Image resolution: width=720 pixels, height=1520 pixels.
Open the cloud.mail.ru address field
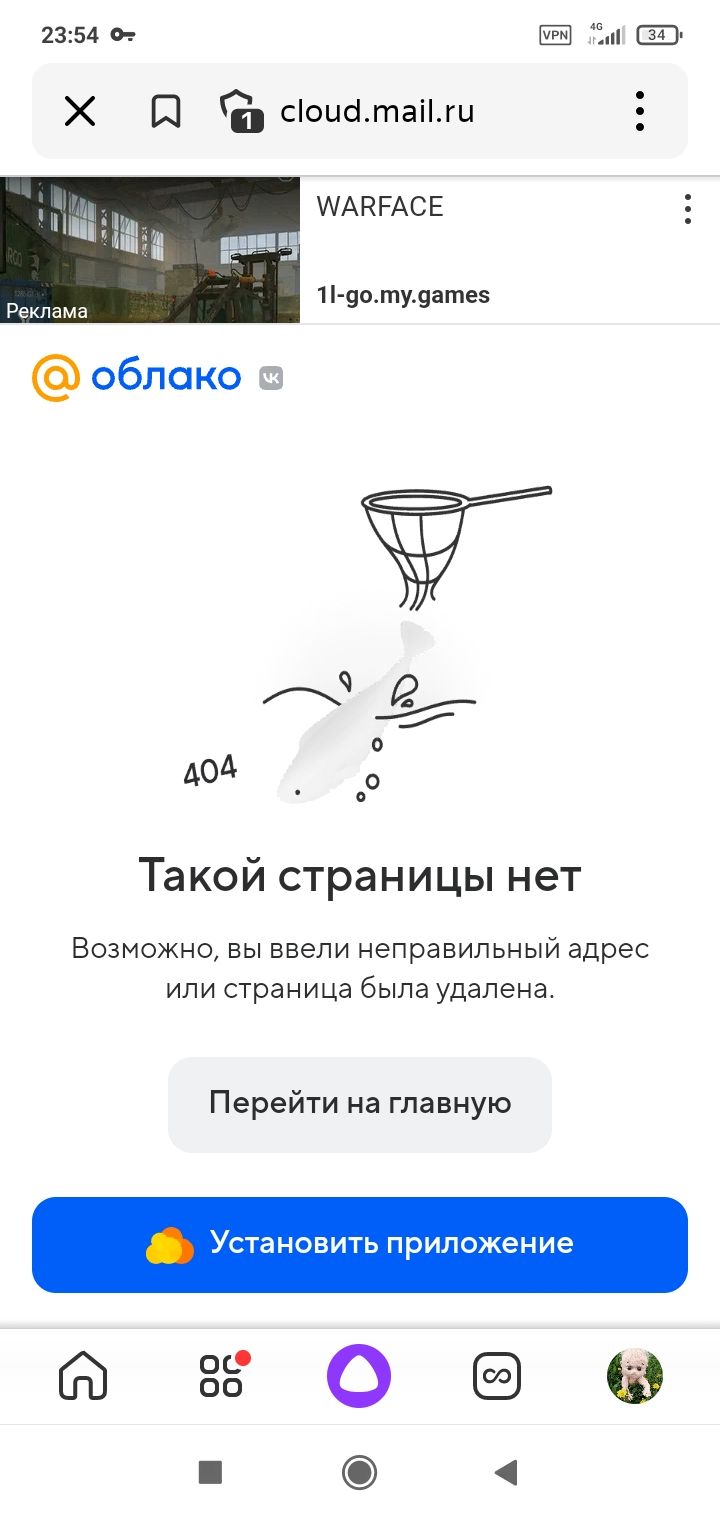click(377, 111)
